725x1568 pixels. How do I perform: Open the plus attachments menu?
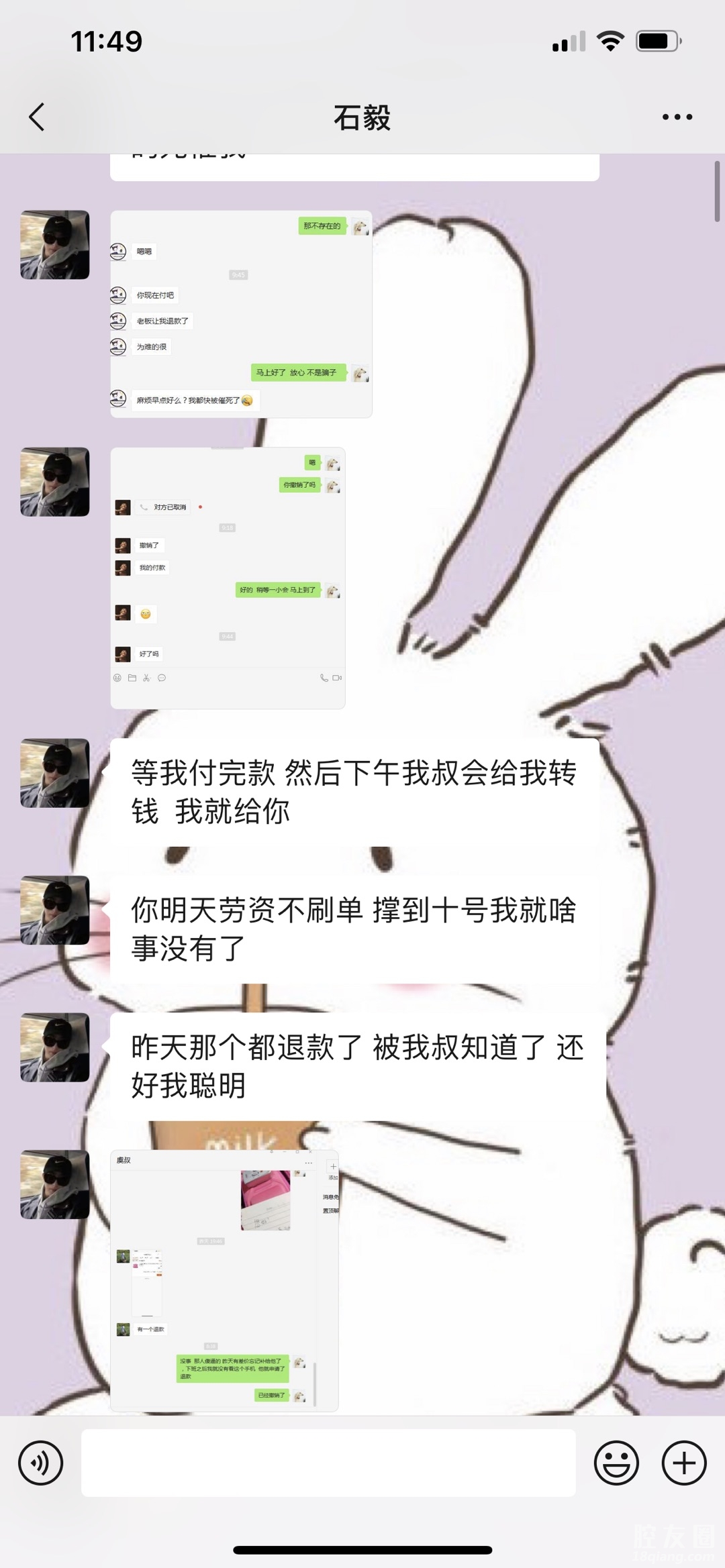pyautogui.click(x=684, y=1463)
